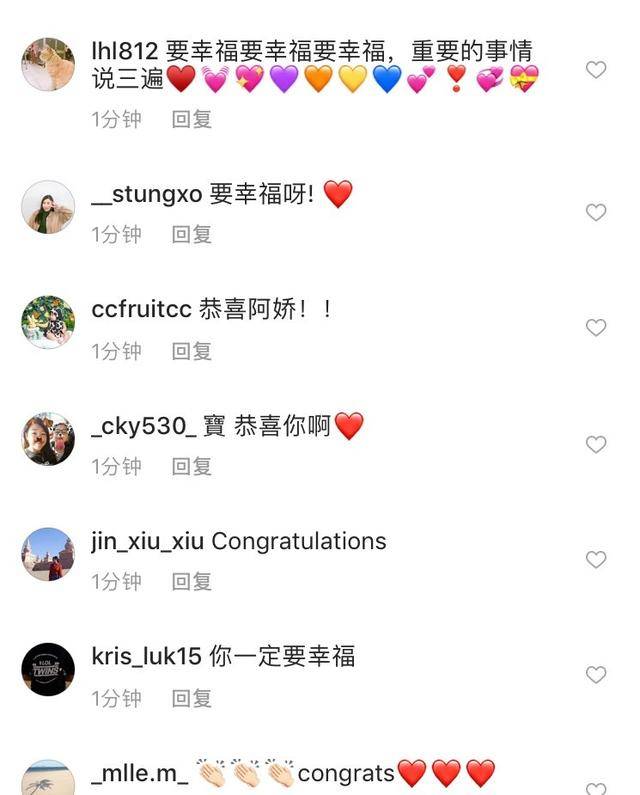Reply to _cky530_'s comment
Screen dimensions: 640x795
click(191, 466)
